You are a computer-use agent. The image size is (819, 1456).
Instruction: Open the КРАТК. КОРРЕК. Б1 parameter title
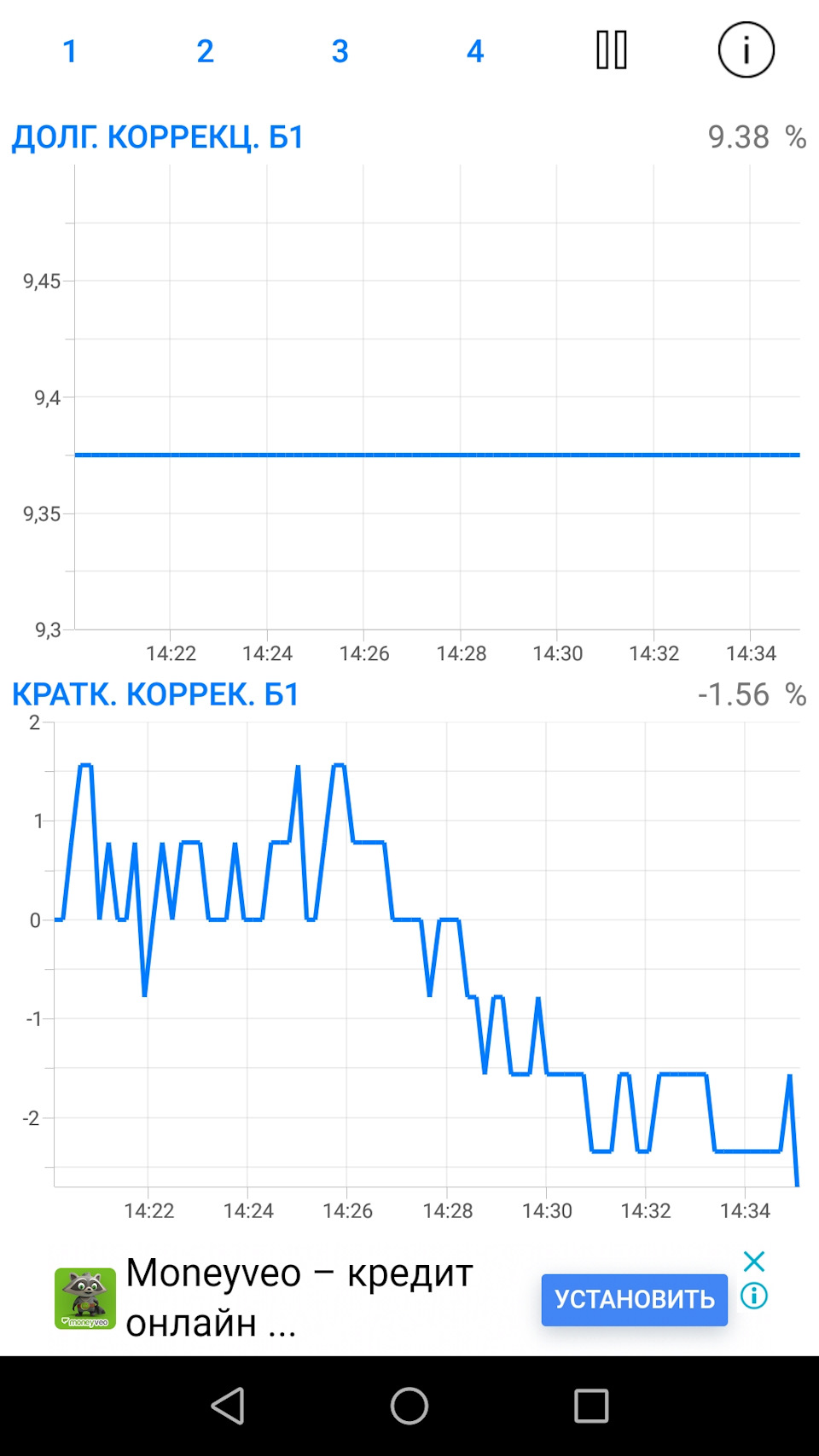155,694
